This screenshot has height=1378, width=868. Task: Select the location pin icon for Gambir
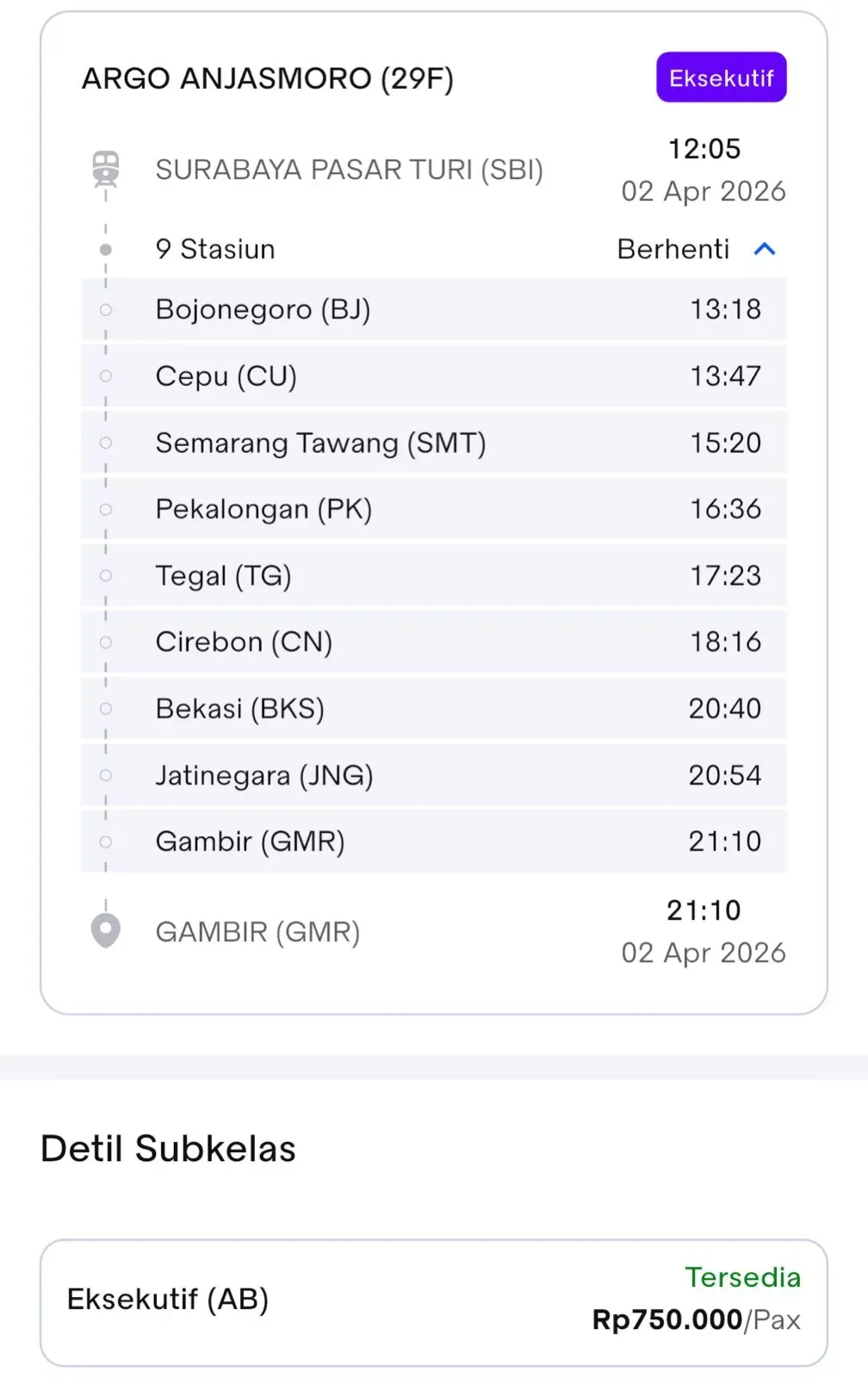coord(105,929)
